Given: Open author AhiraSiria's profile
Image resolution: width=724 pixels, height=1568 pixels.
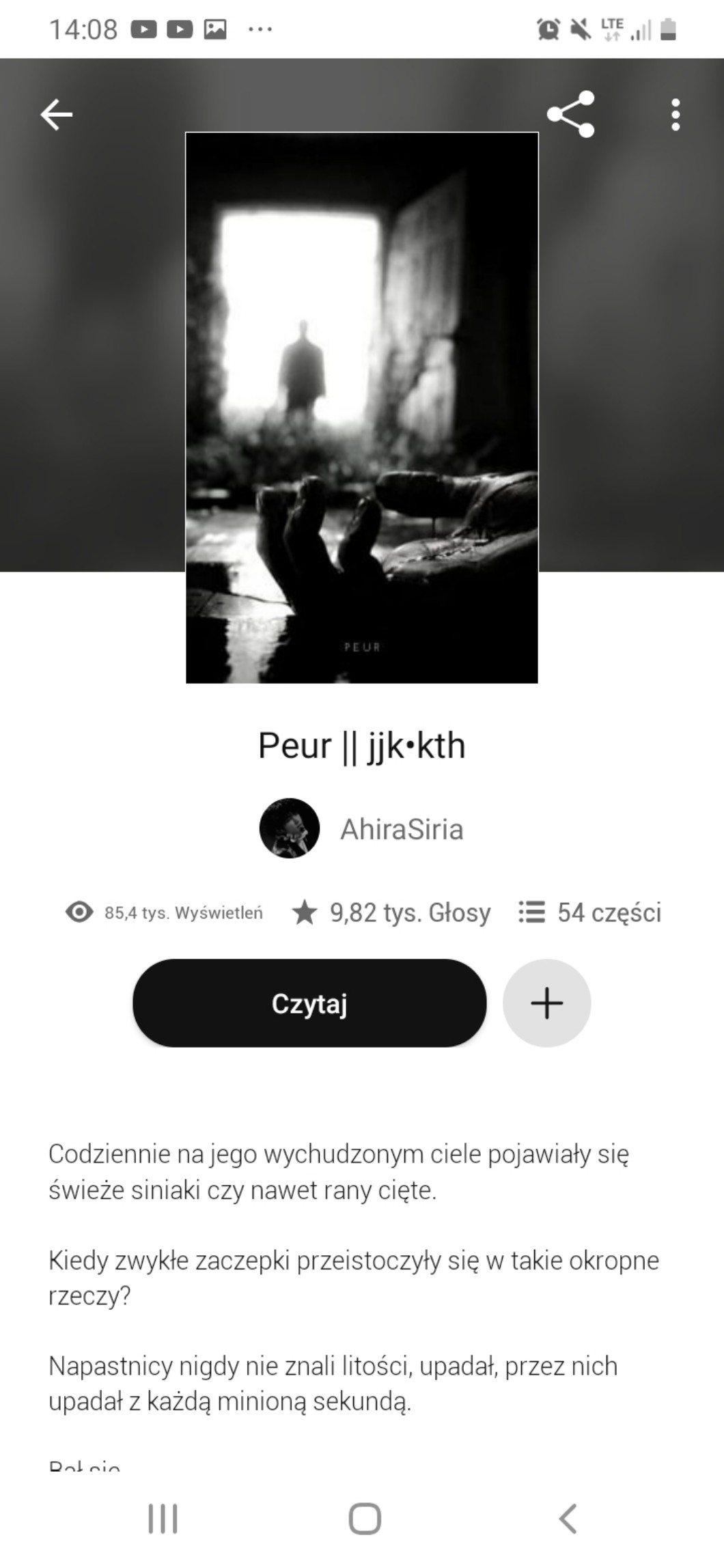Looking at the screenshot, I should (401, 829).
